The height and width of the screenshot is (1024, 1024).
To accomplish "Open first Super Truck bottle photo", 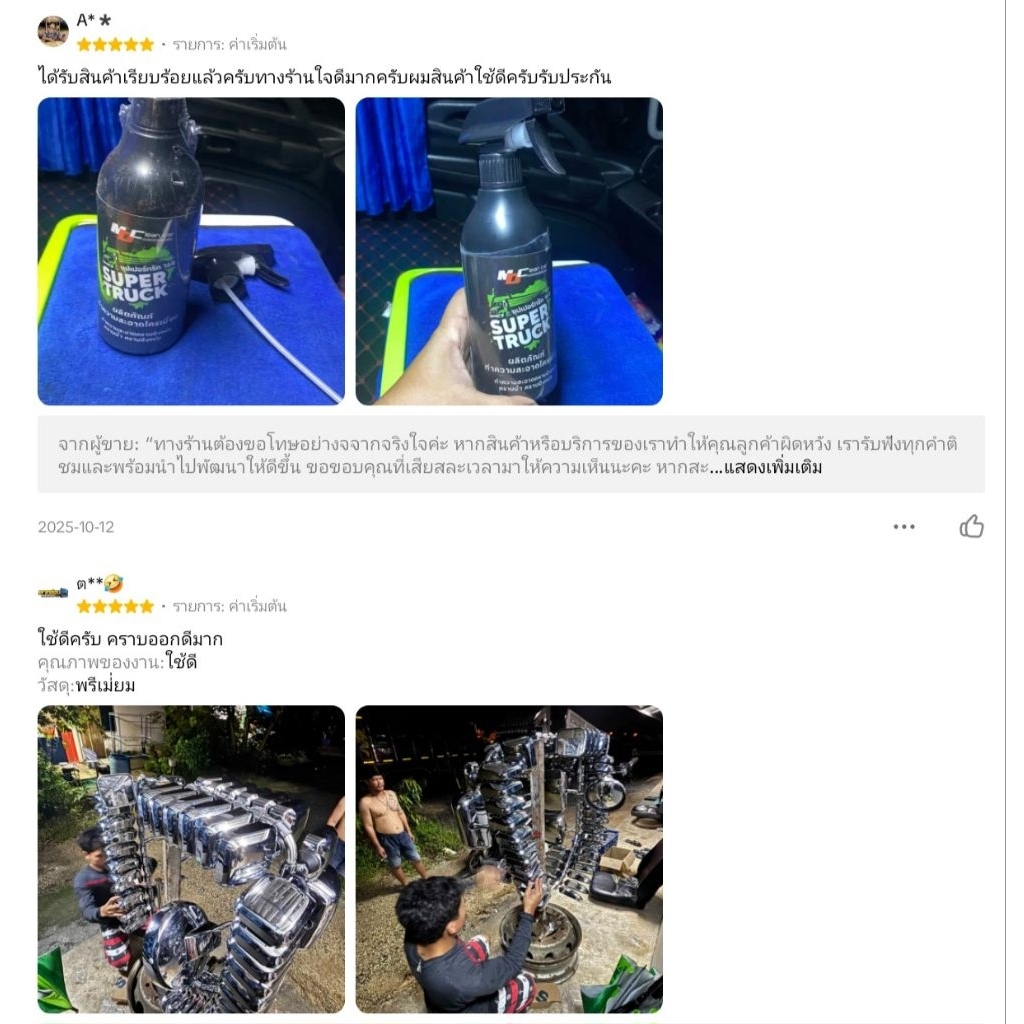I will click(x=191, y=251).
